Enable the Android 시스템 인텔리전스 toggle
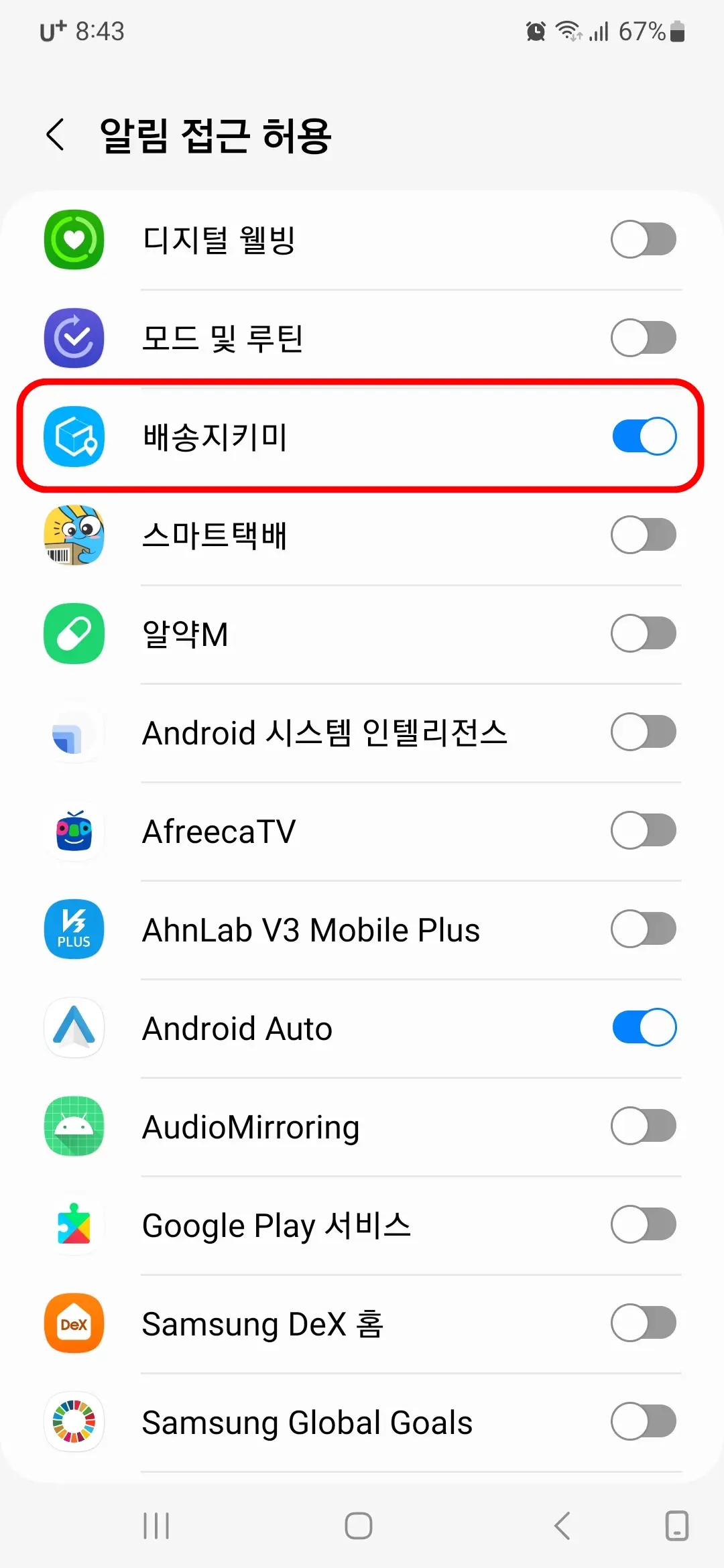Viewport: 724px width, 1568px height. click(x=644, y=732)
